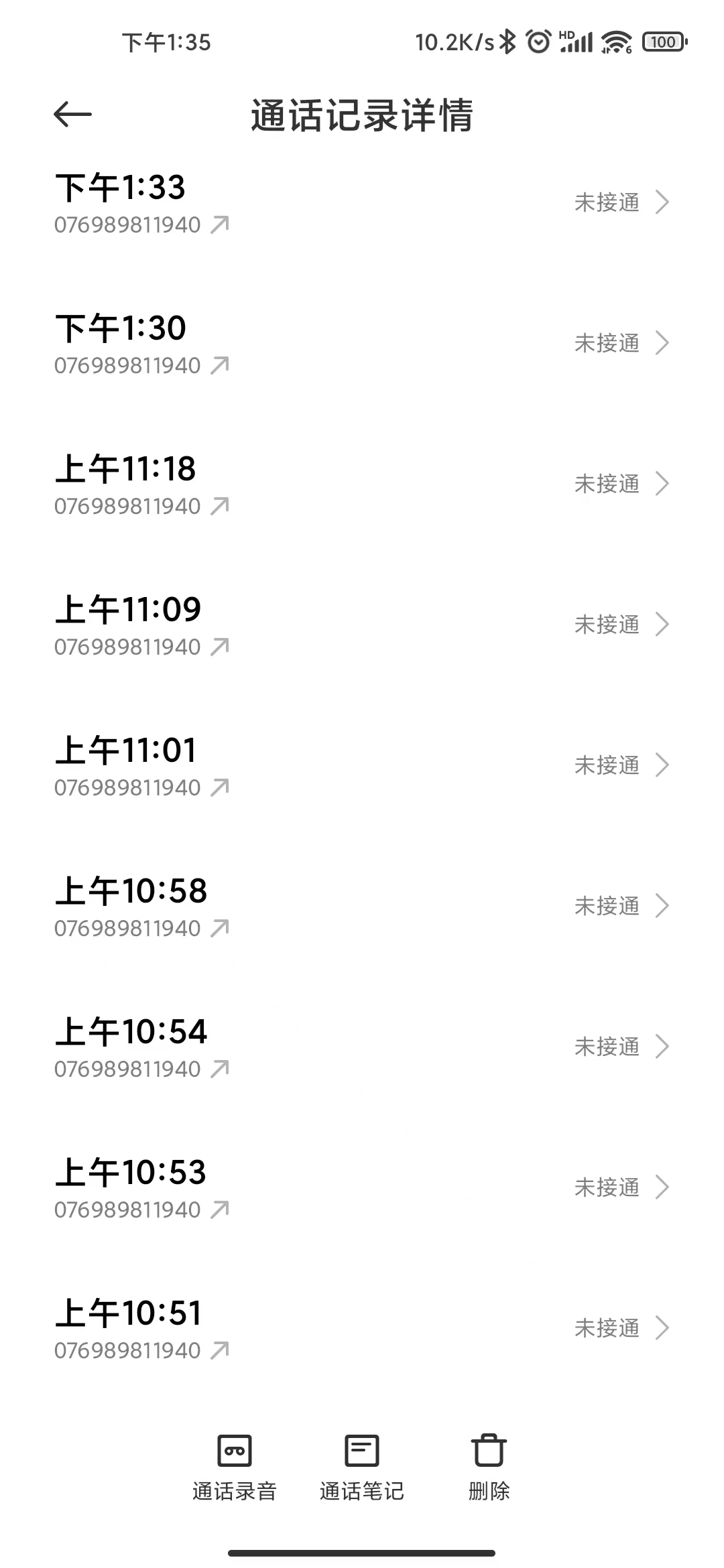This screenshot has width=724, height=1568.
Task: Open the 下午1:30 call record
Action: (x=362, y=344)
